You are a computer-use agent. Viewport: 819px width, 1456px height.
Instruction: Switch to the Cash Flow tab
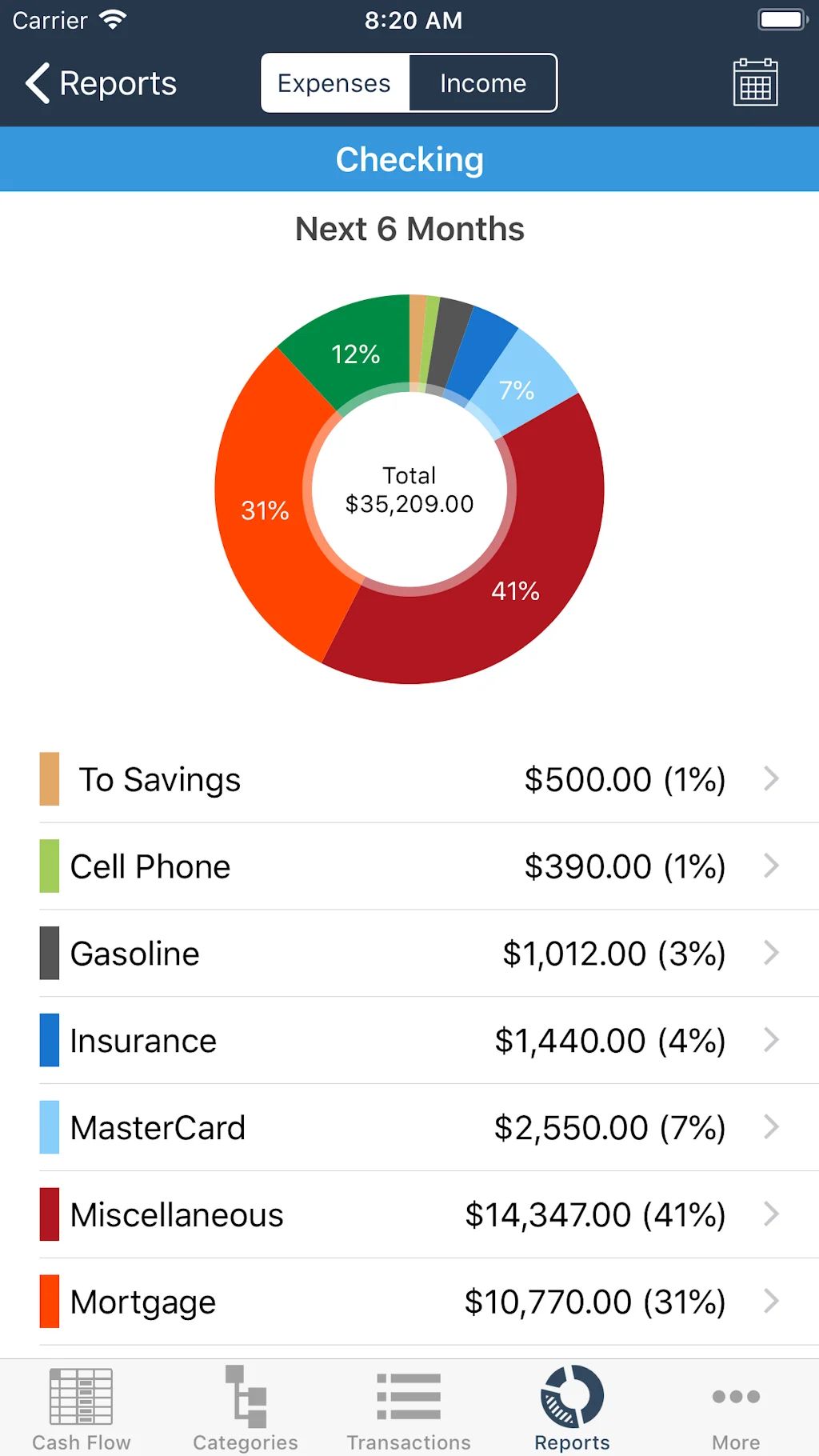click(x=82, y=1409)
